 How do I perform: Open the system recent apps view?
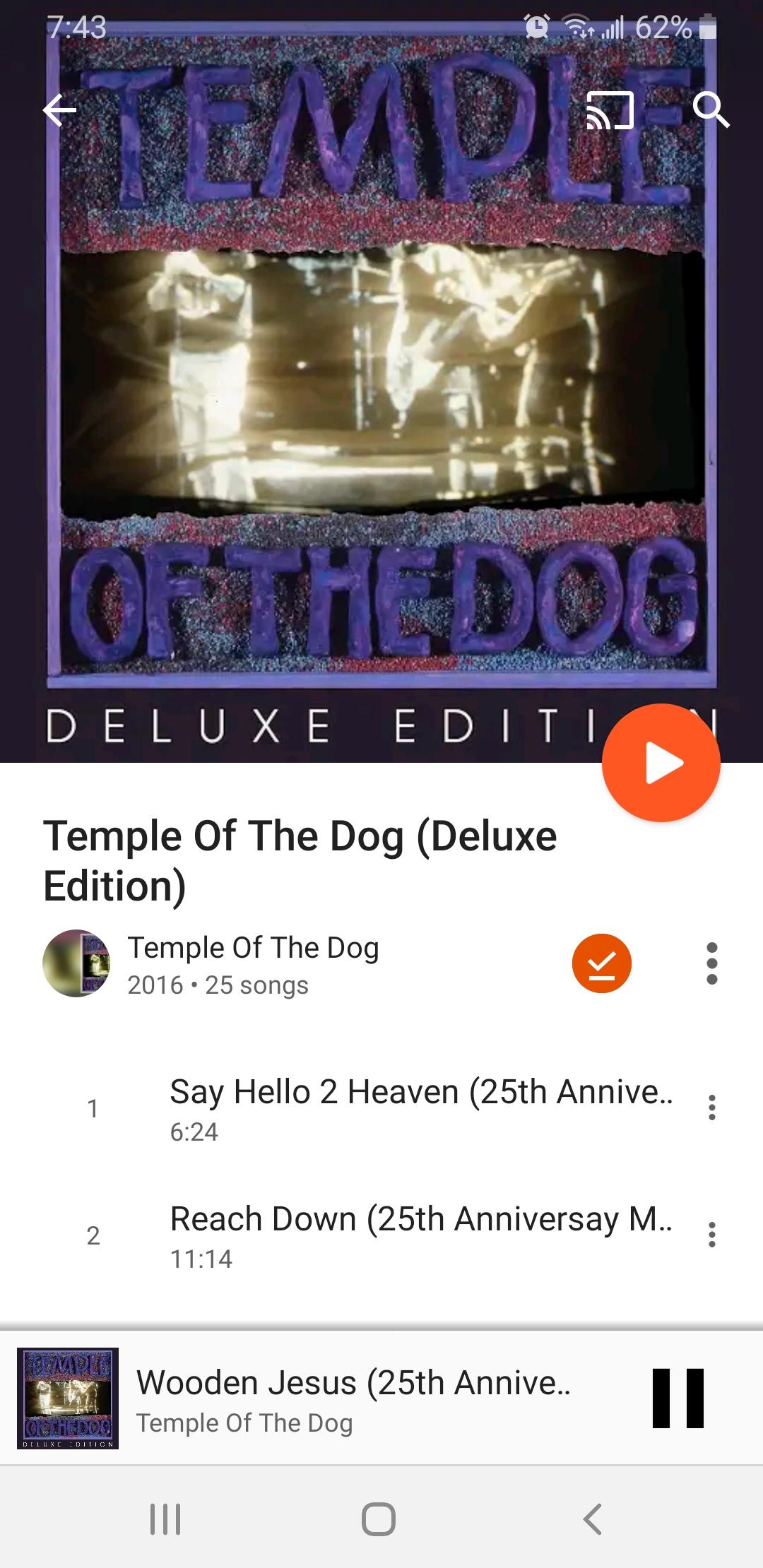point(165,1519)
